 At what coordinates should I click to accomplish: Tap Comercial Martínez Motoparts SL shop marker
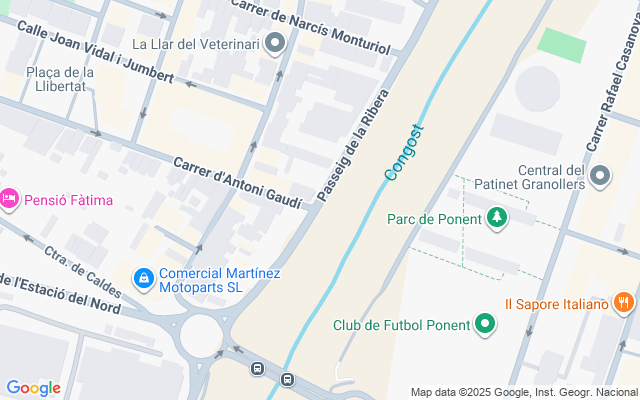[x=144, y=276]
